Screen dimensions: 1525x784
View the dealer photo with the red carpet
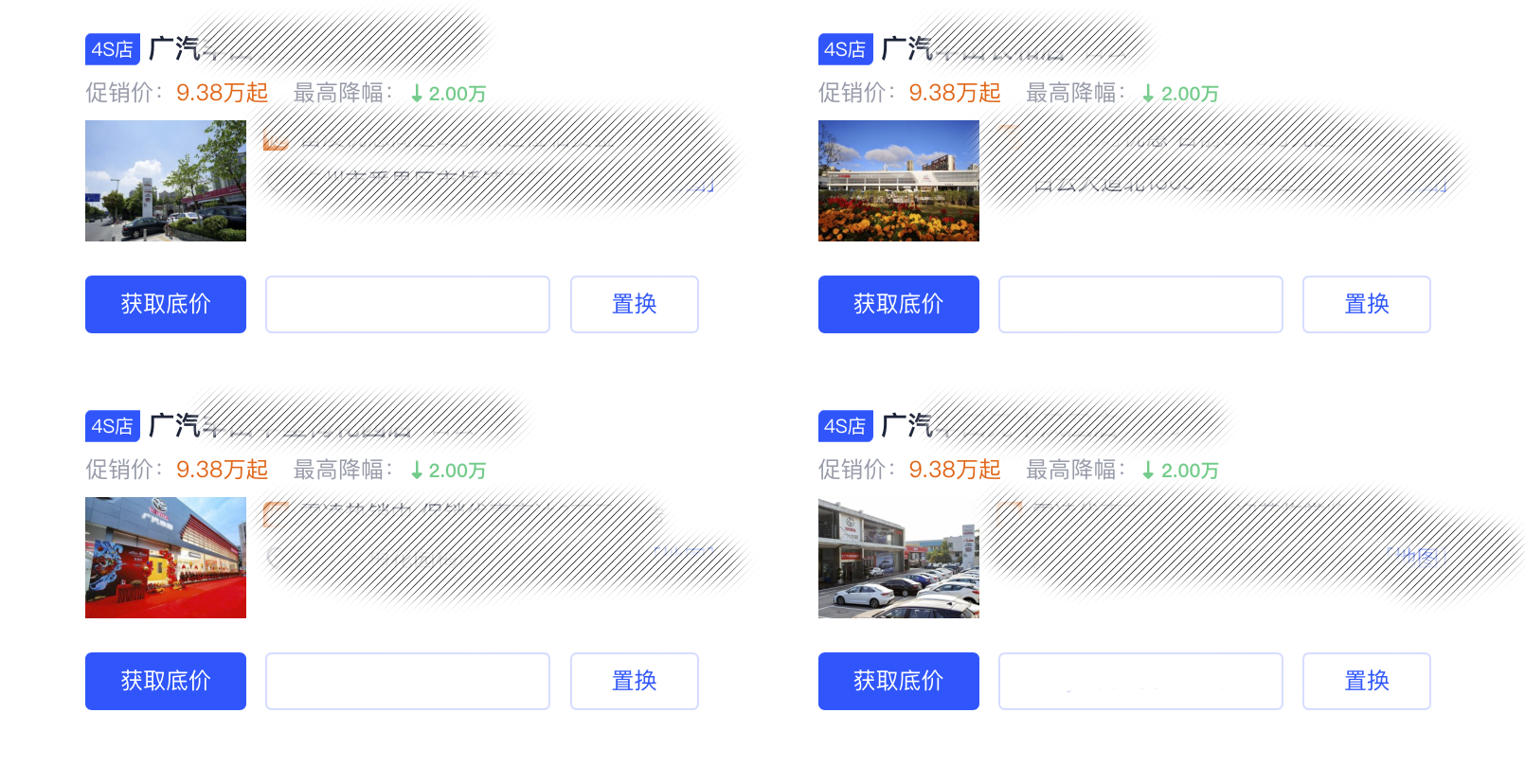click(x=166, y=558)
